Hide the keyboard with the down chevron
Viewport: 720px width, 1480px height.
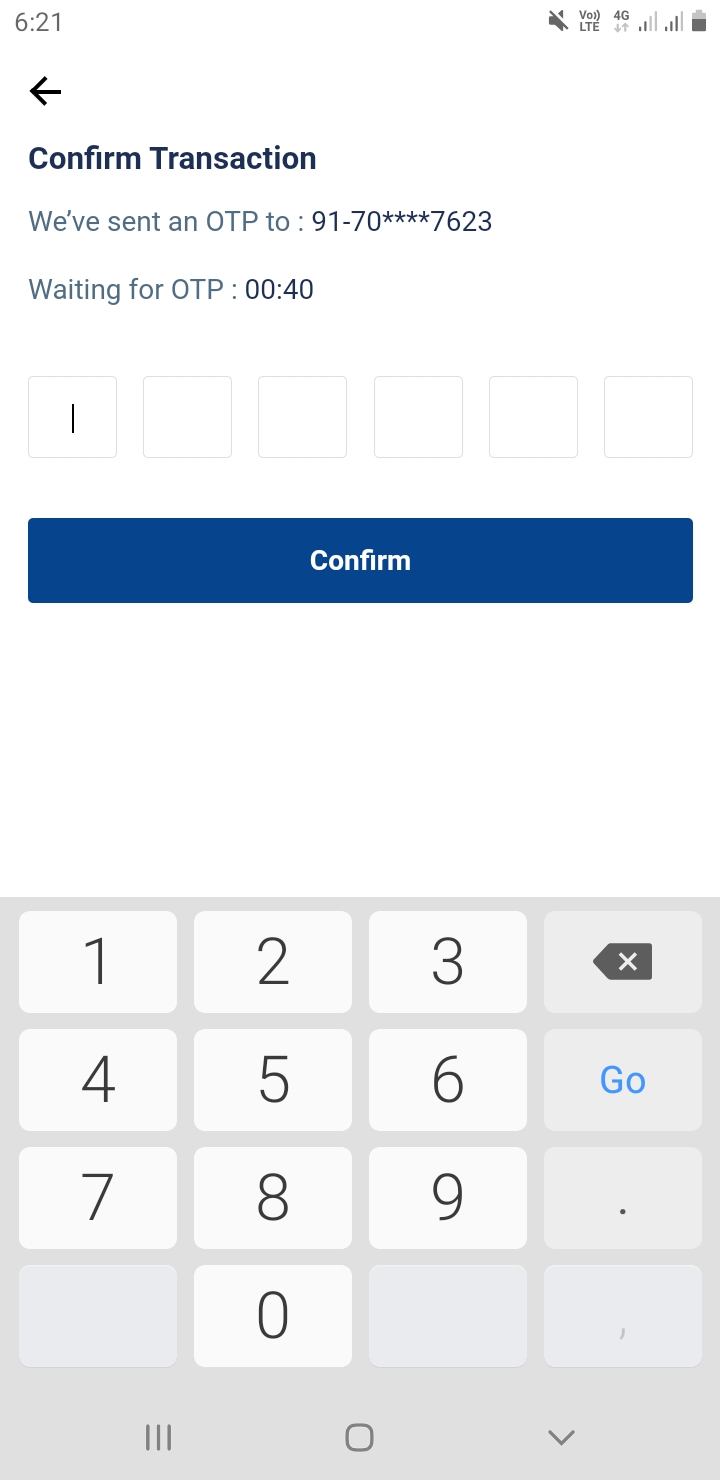561,1437
